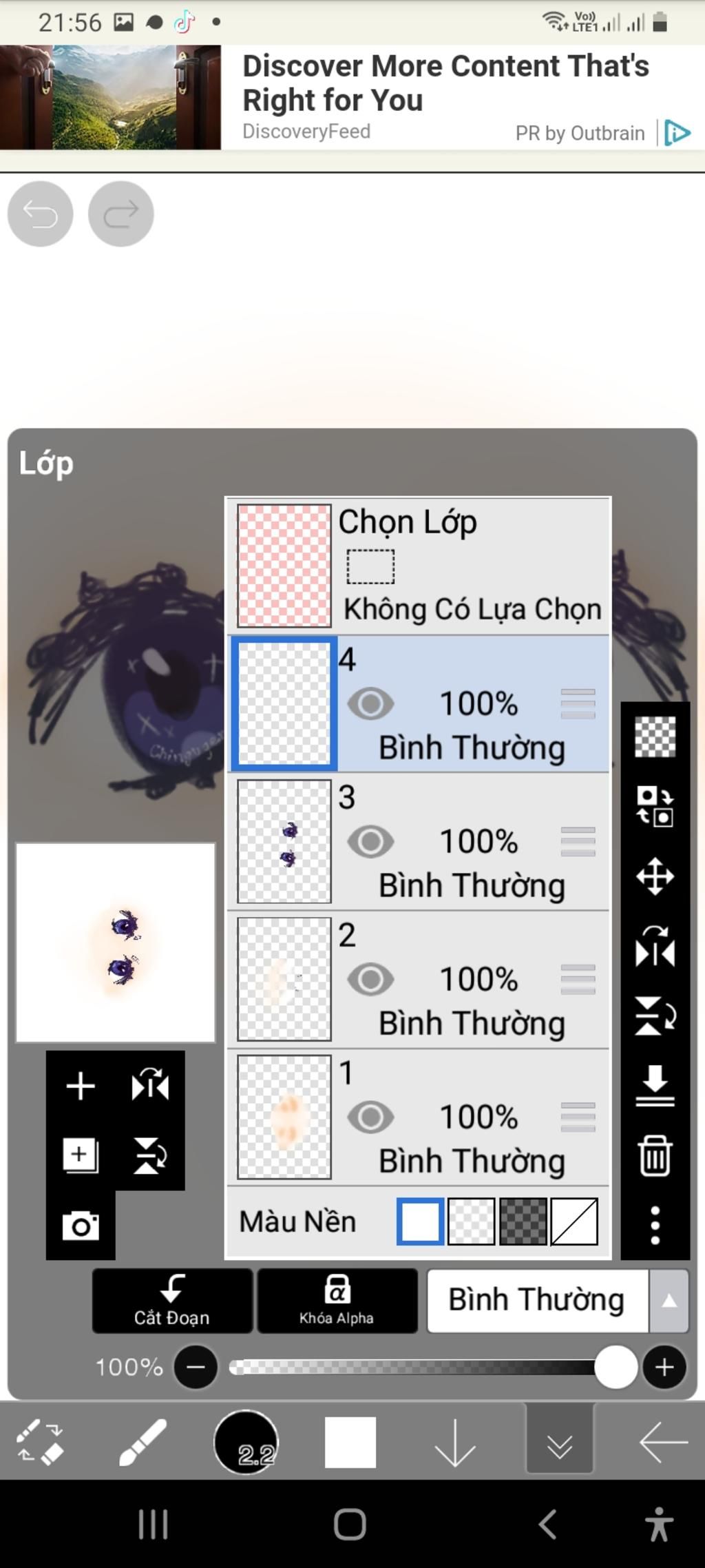Add a new layer with plus icon
The height and width of the screenshot is (1568, 705).
[x=81, y=1086]
